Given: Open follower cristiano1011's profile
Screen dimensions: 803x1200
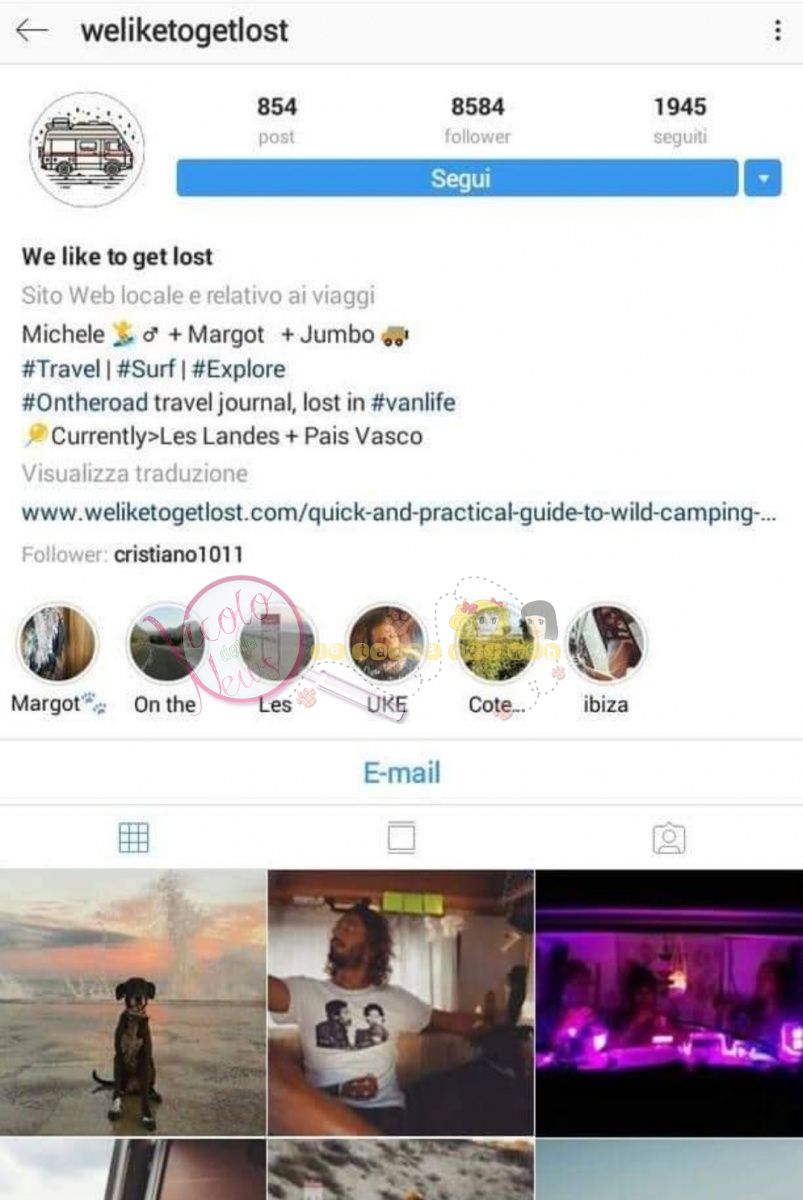Looking at the screenshot, I should (x=178, y=554).
